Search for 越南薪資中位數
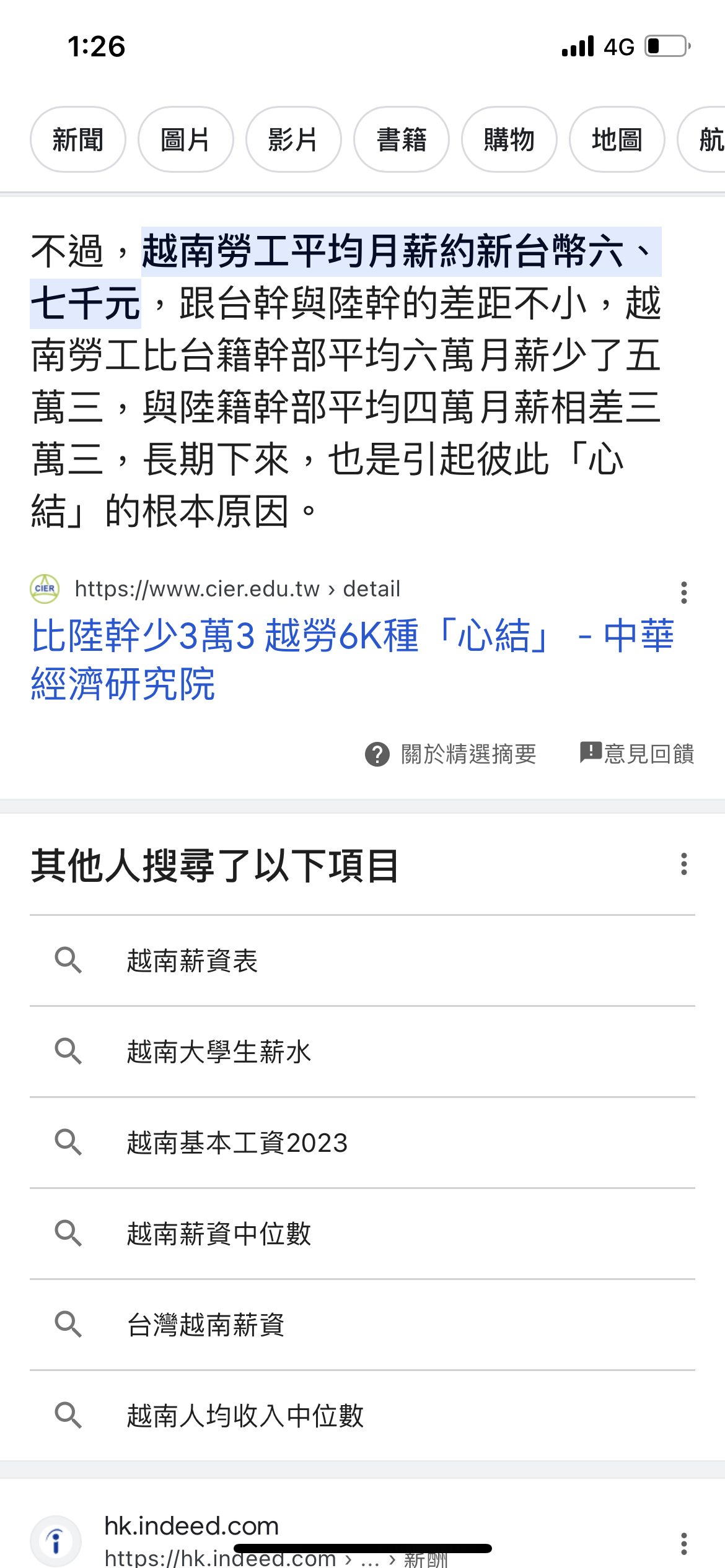Image resolution: width=725 pixels, height=1568 pixels. 362,1234
